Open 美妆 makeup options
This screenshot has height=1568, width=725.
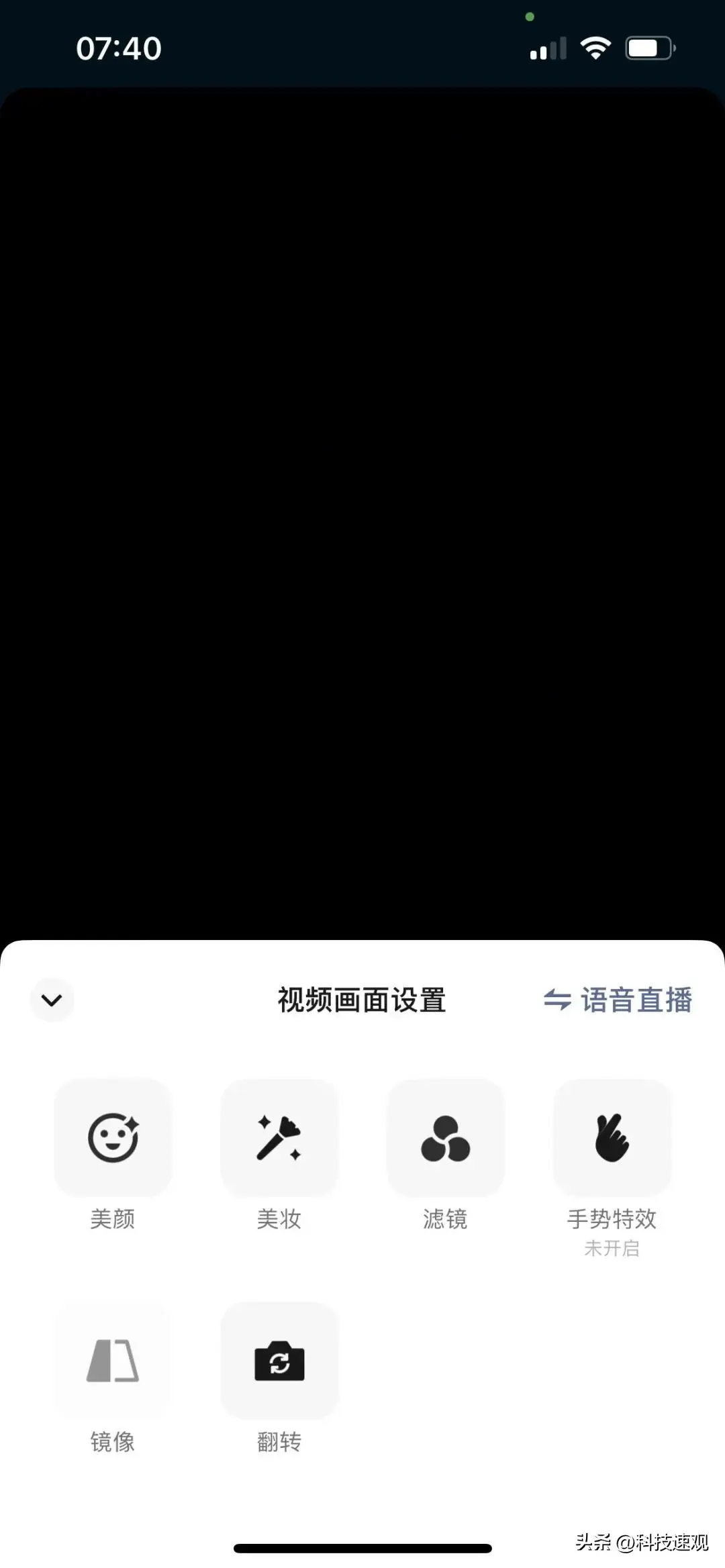pyautogui.click(x=279, y=1139)
